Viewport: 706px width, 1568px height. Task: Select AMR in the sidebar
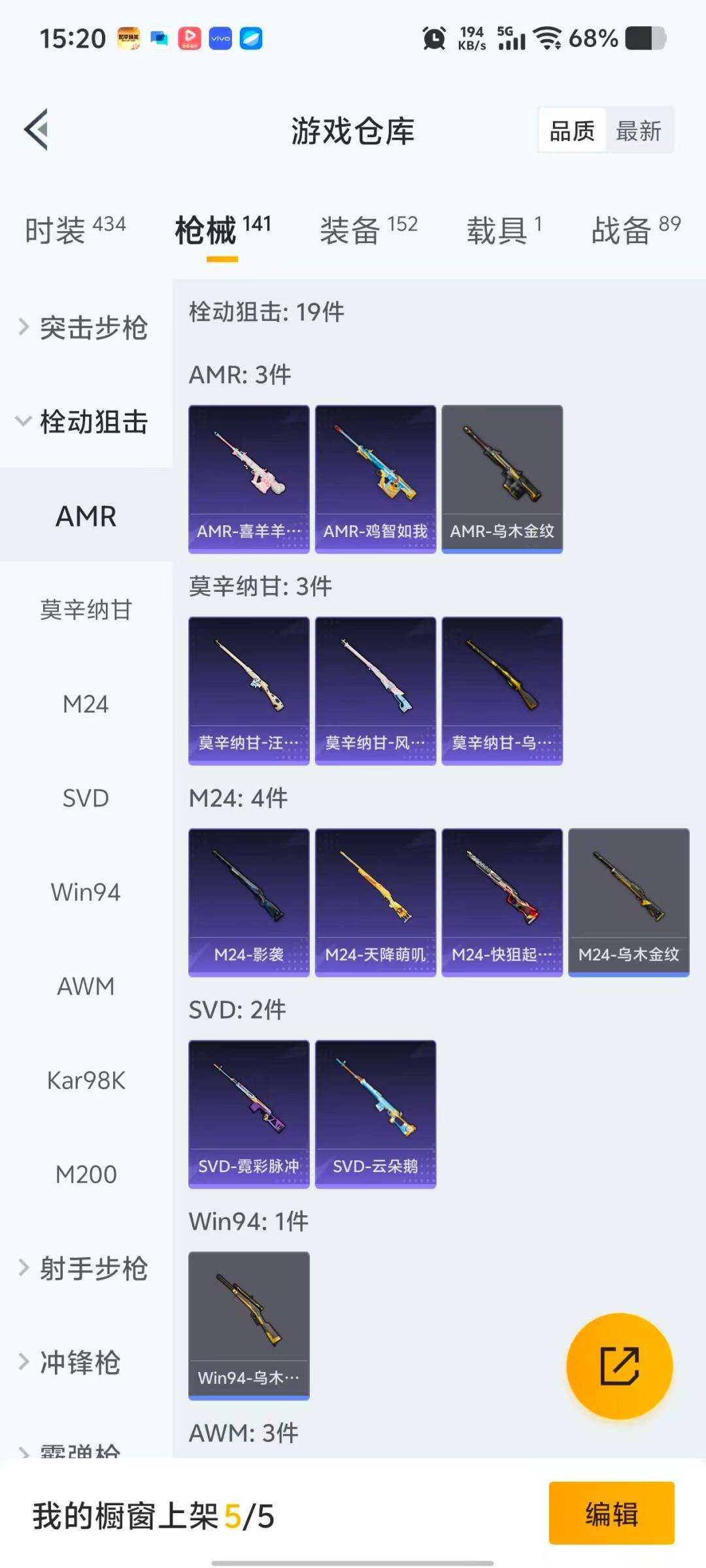coord(85,516)
